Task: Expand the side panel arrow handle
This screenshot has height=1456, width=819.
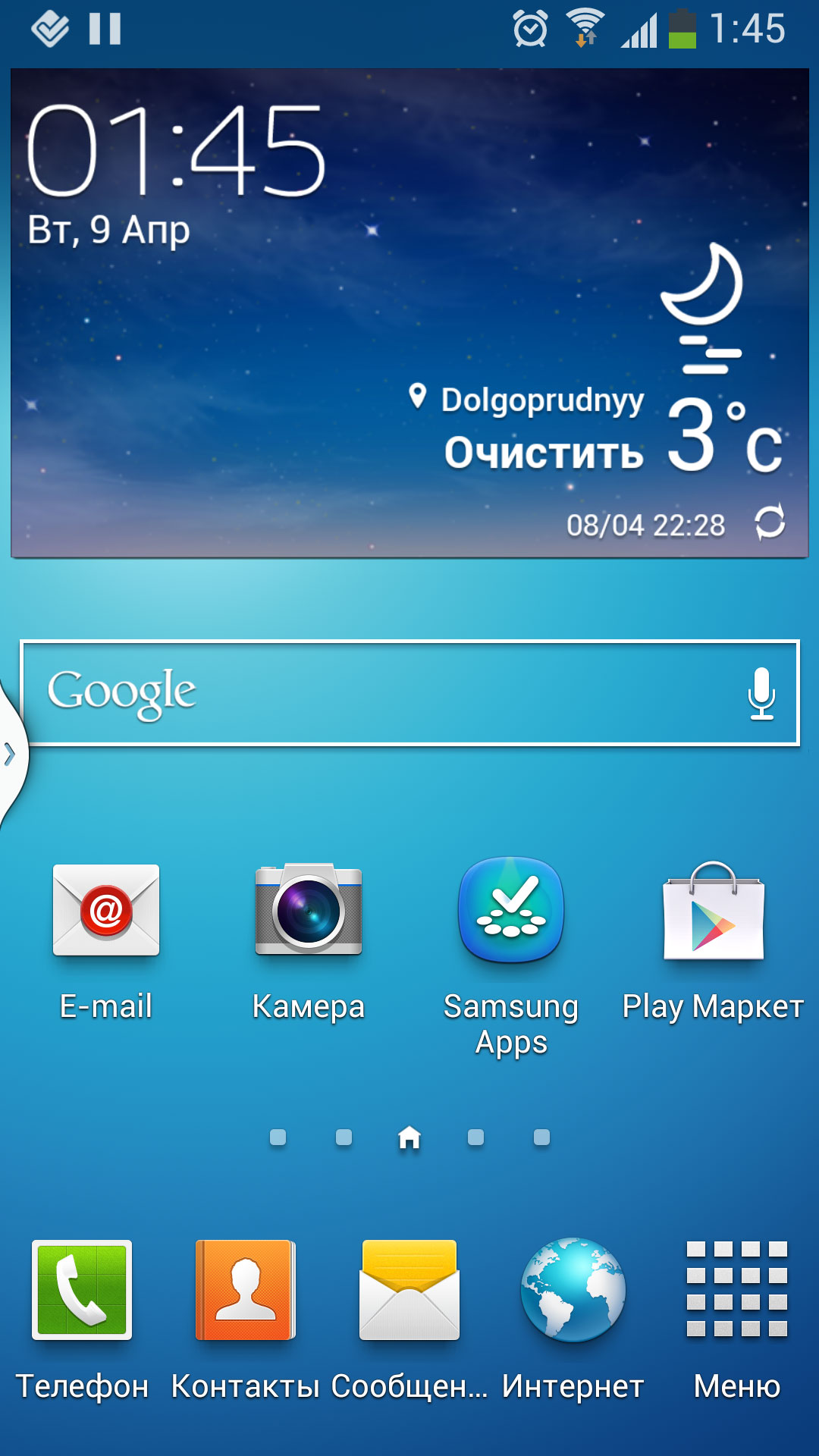Action: [x=11, y=754]
